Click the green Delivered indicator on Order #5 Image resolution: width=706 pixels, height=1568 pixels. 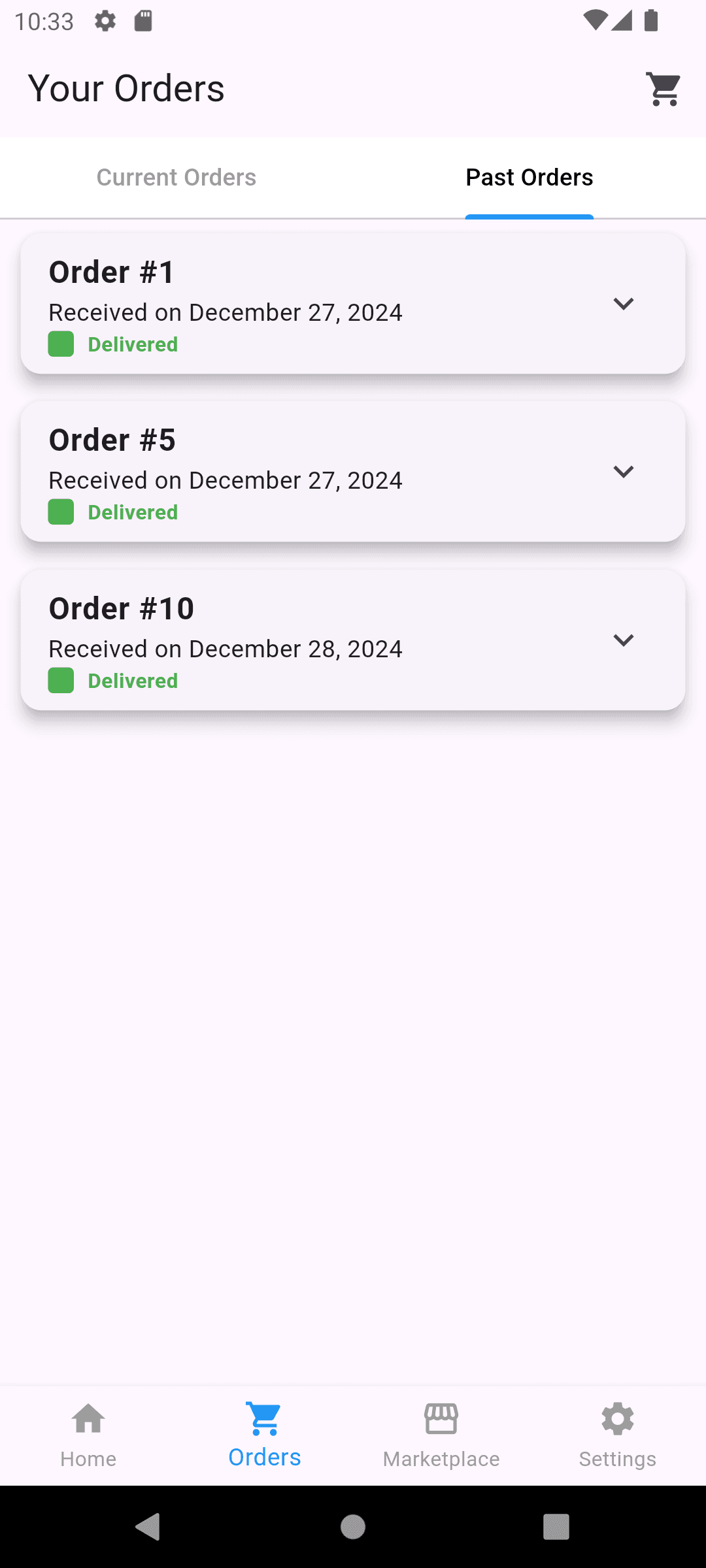tap(61, 512)
